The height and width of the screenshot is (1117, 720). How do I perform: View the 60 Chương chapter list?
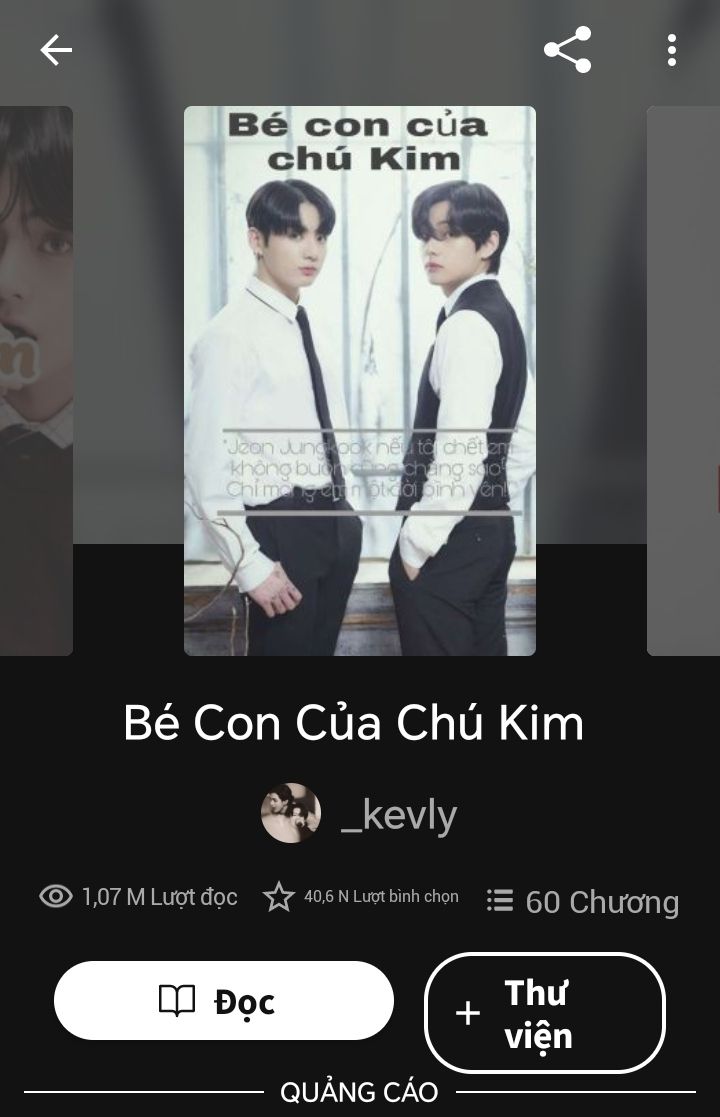583,901
